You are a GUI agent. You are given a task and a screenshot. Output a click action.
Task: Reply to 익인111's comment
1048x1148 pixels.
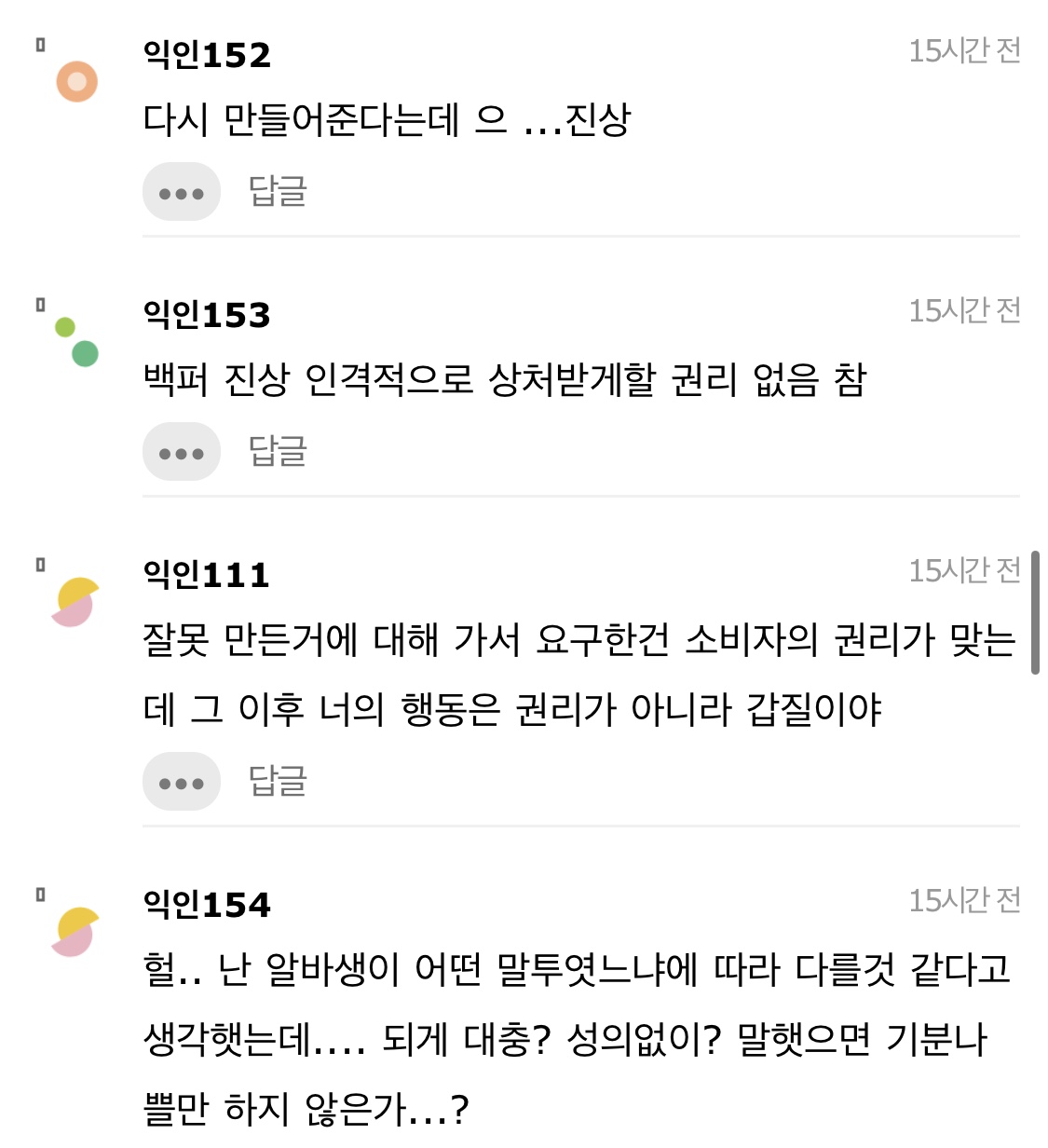tap(278, 781)
